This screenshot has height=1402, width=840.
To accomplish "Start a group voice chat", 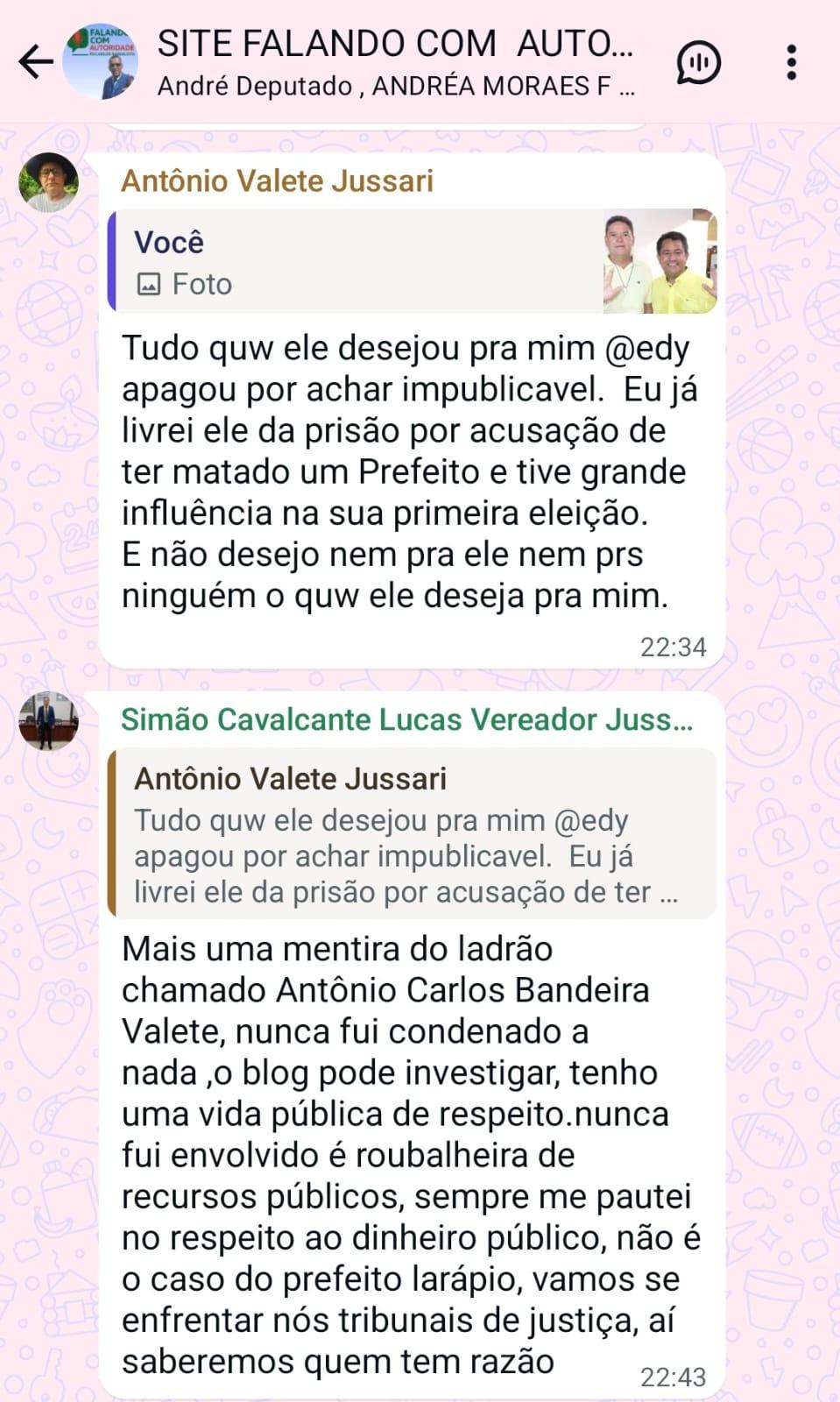I will point(698,62).
